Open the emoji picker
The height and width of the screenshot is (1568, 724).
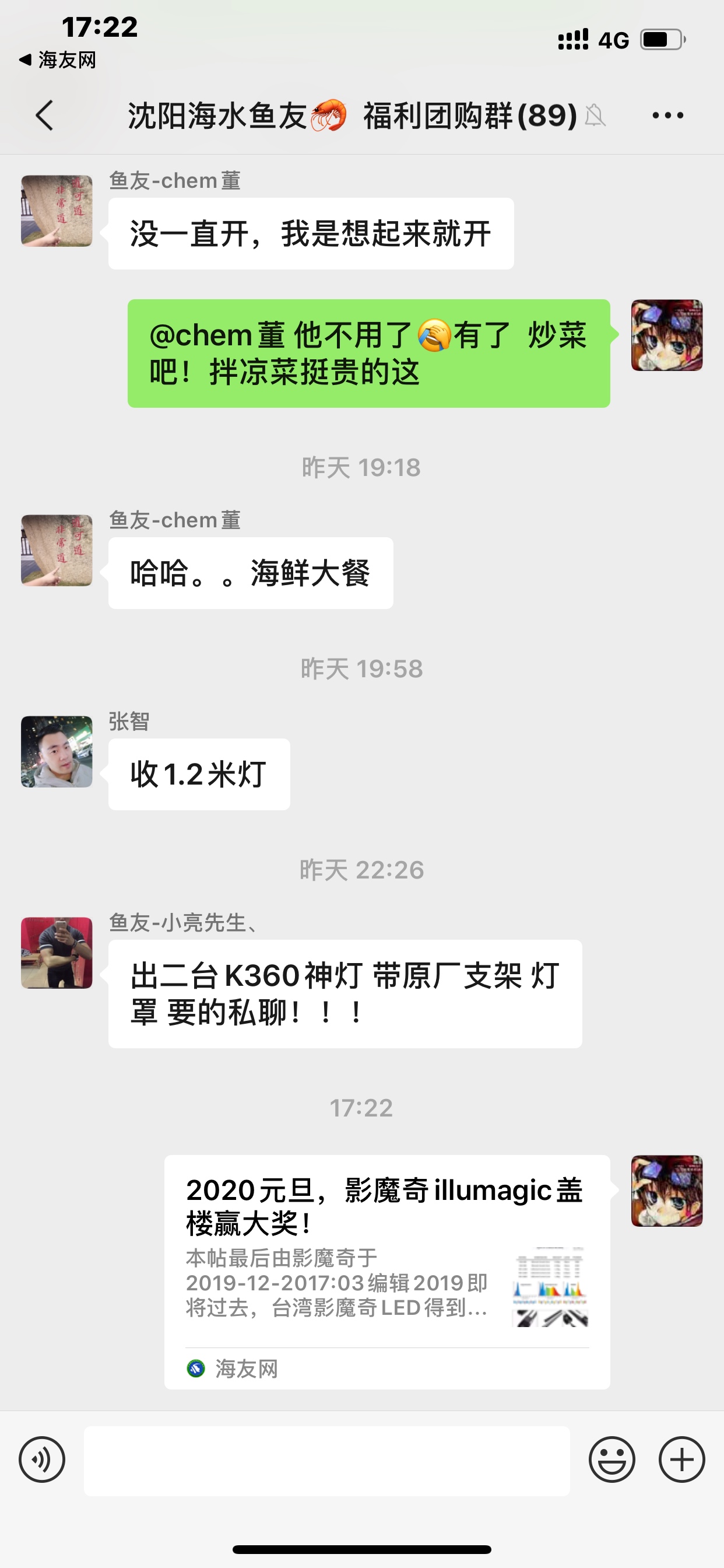(x=611, y=1459)
